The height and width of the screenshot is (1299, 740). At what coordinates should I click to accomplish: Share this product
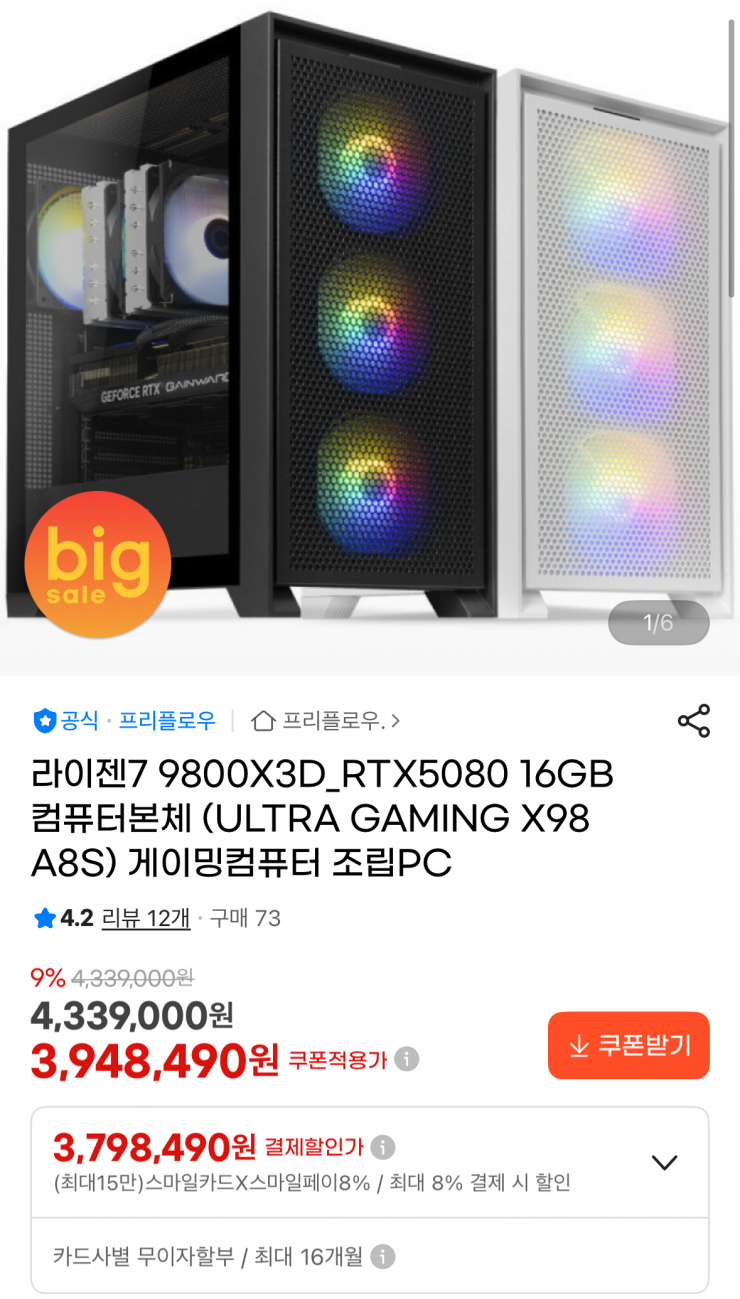pyautogui.click(x=693, y=720)
